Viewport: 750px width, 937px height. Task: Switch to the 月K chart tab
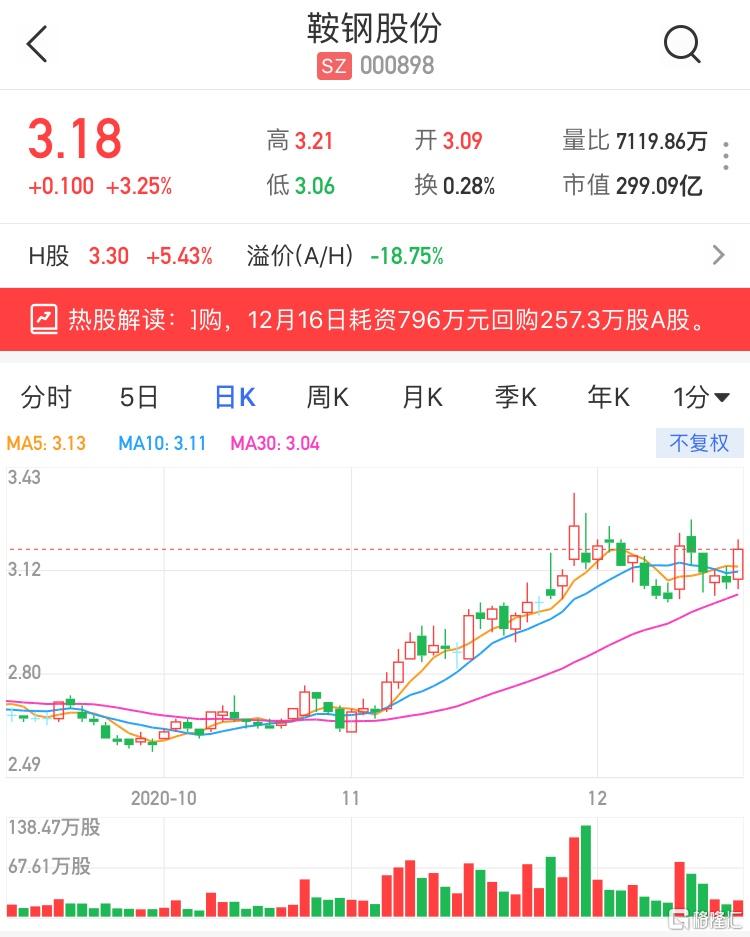[421, 398]
